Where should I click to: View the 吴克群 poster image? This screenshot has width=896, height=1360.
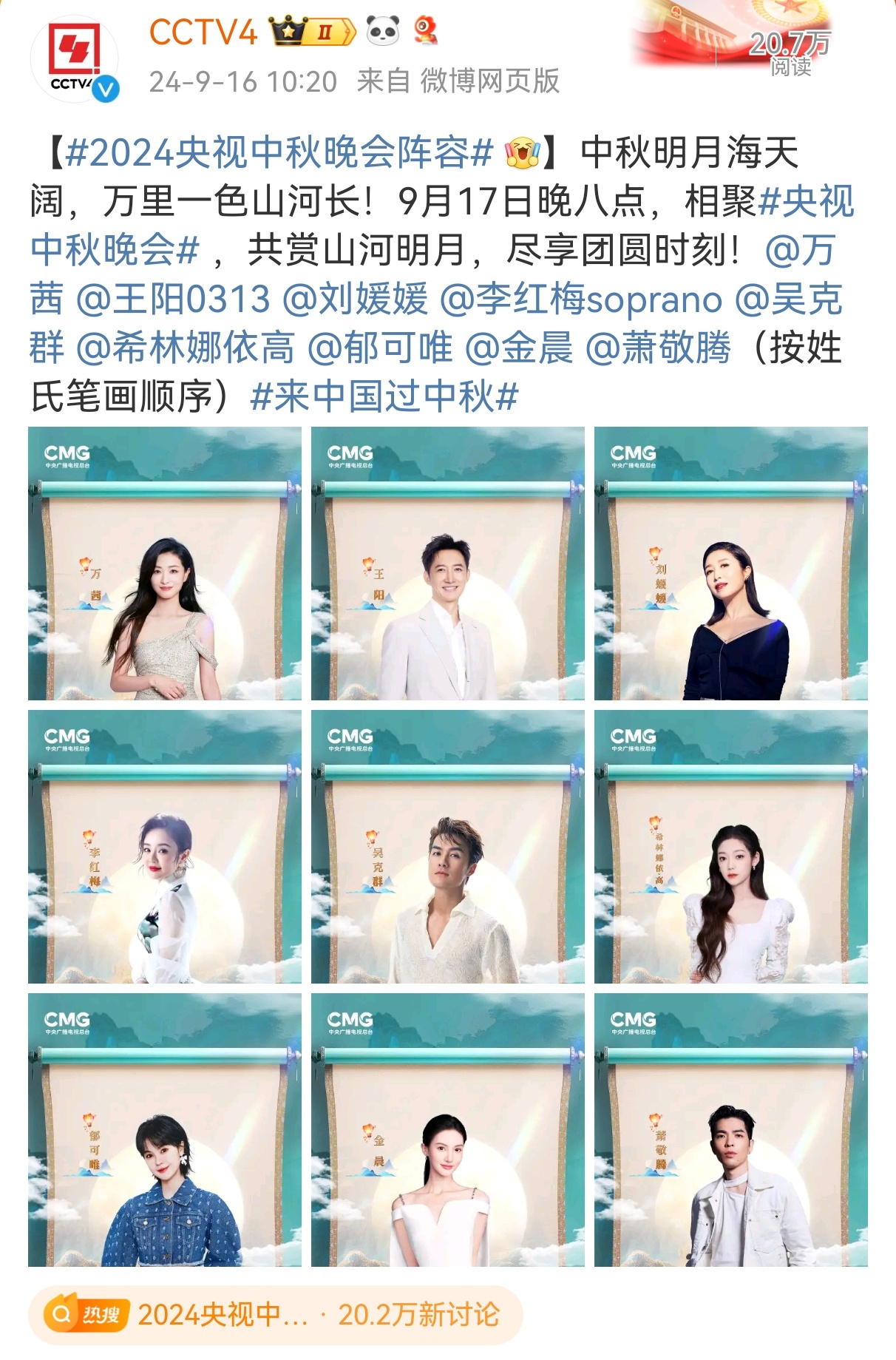(x=447, y=847)
